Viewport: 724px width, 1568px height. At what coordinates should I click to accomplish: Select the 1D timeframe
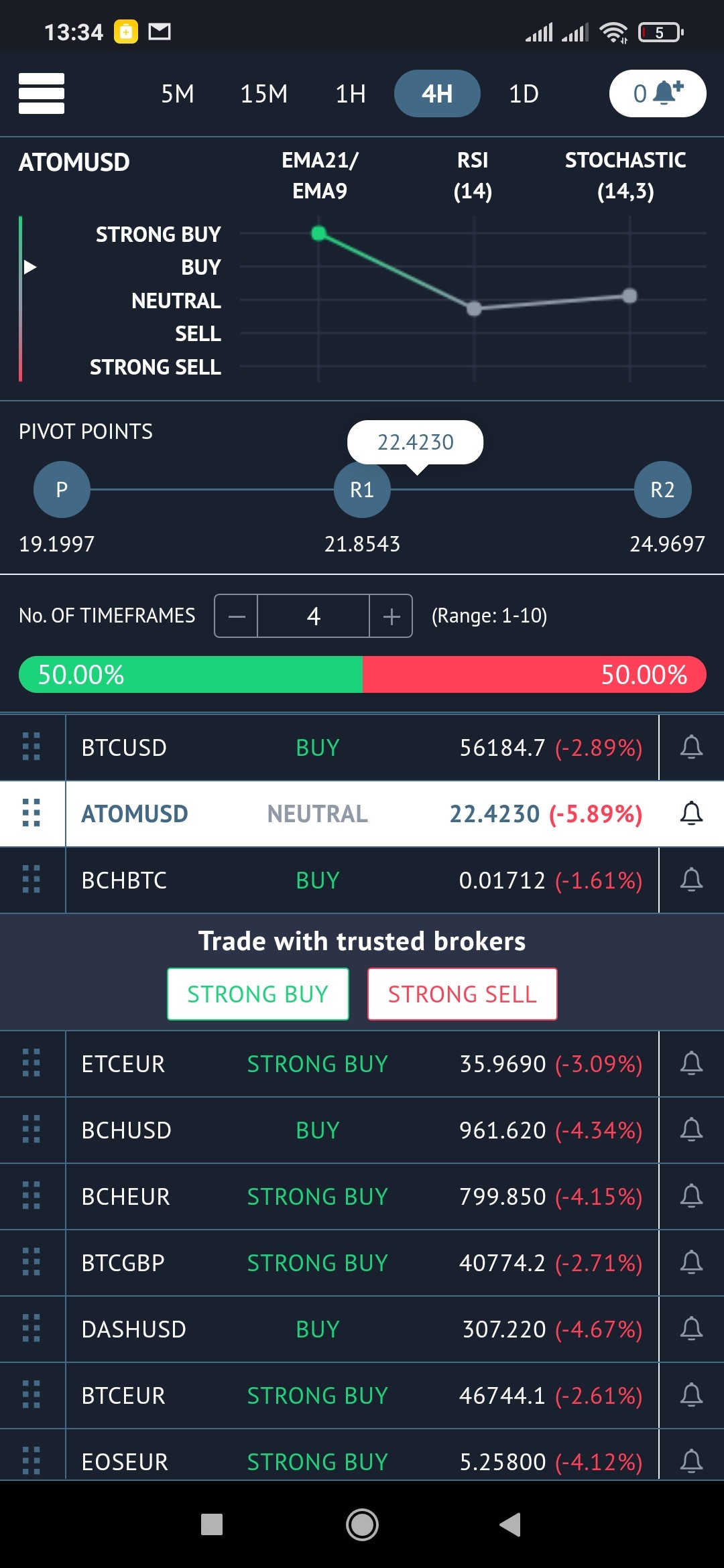(524, 94)
